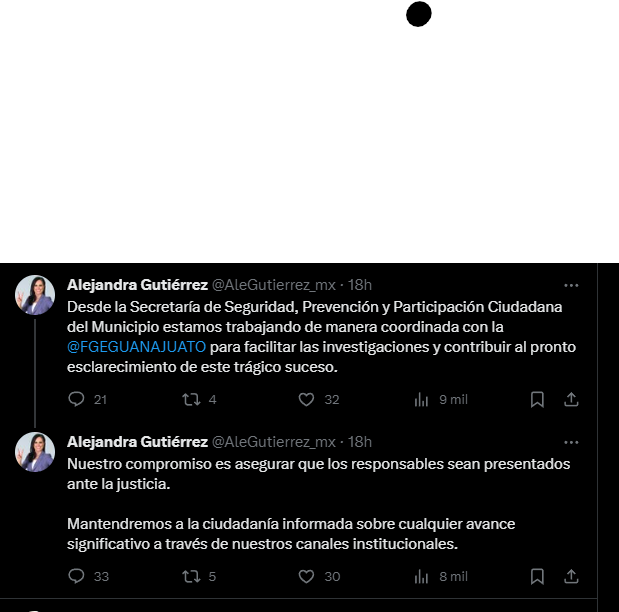Retweet the Secretaría de Seguridad tweet
The width and height of the screenshot is (619, 612).
189,399
